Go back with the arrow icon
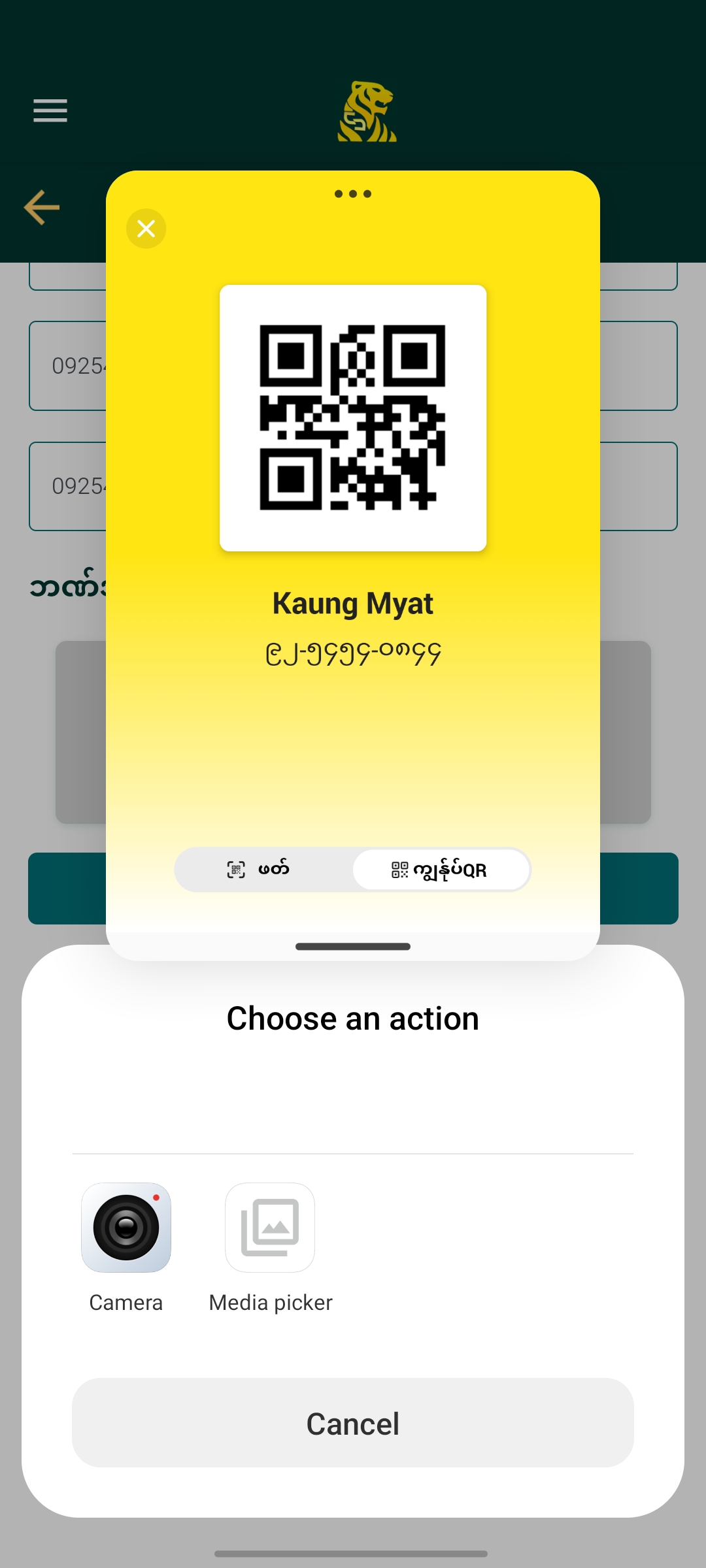 point(42,208)
